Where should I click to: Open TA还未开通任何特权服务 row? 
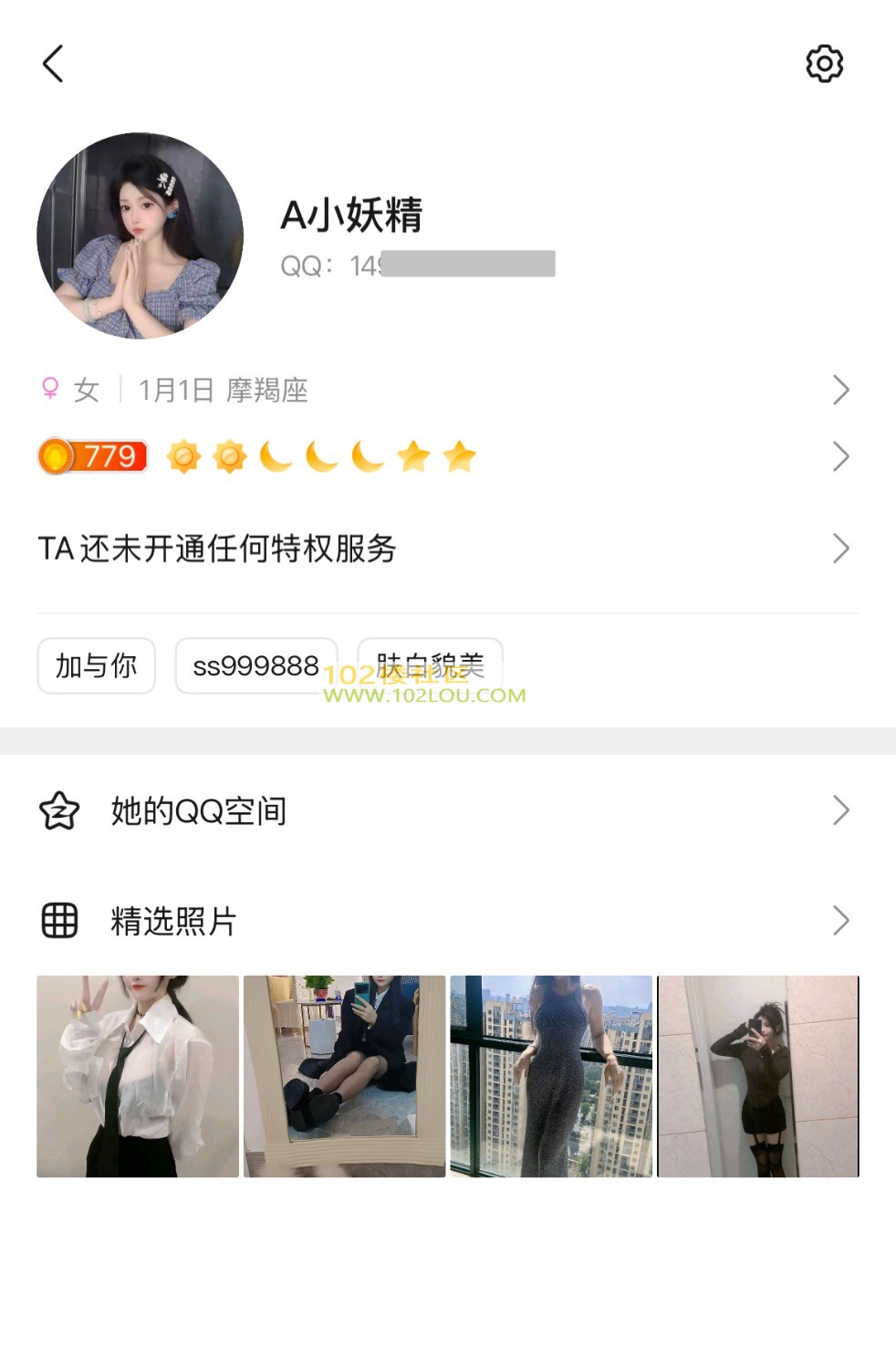[447, 549]
